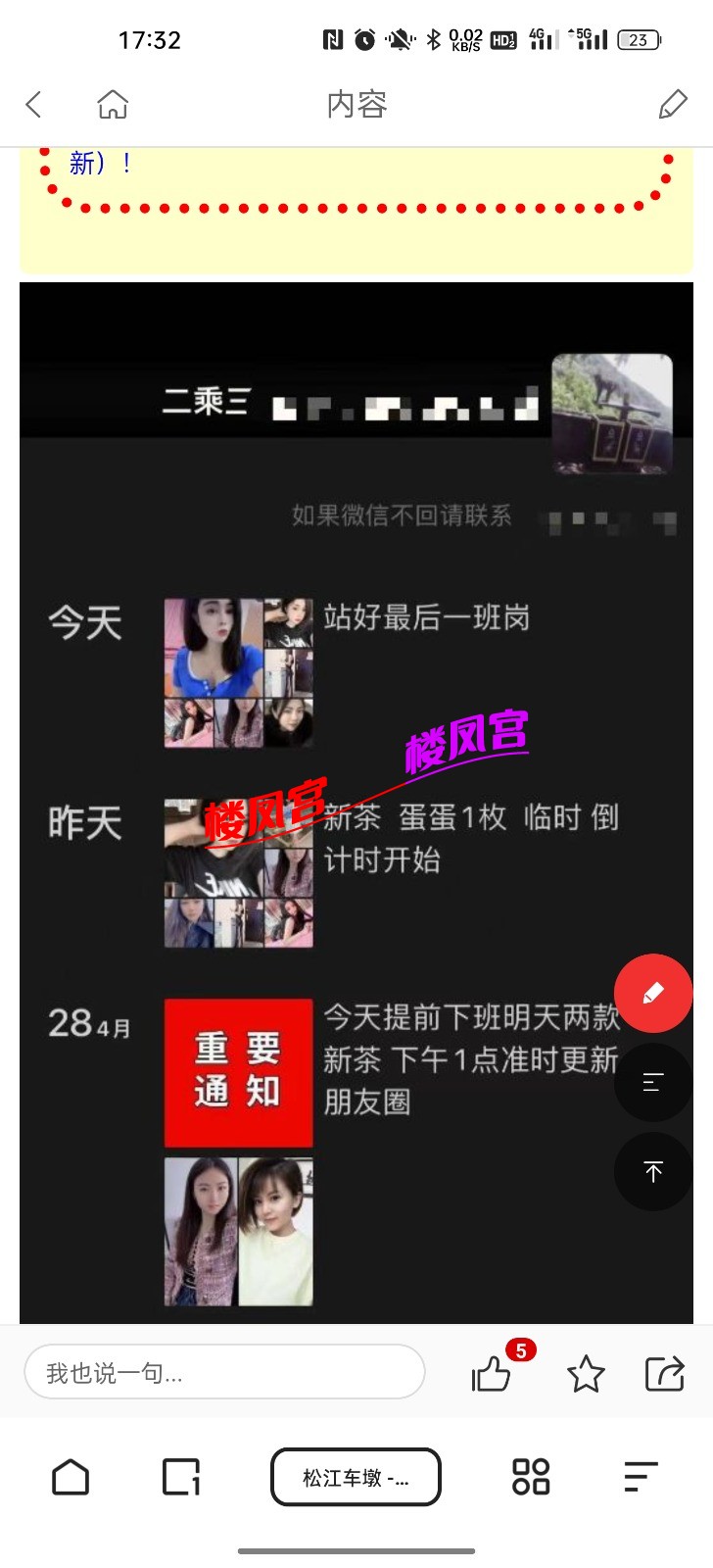The height and width of the screenshot is (1568, 713).
Task: Tap the pencil edit icon in the top bar
Action: tap(673, 104)
